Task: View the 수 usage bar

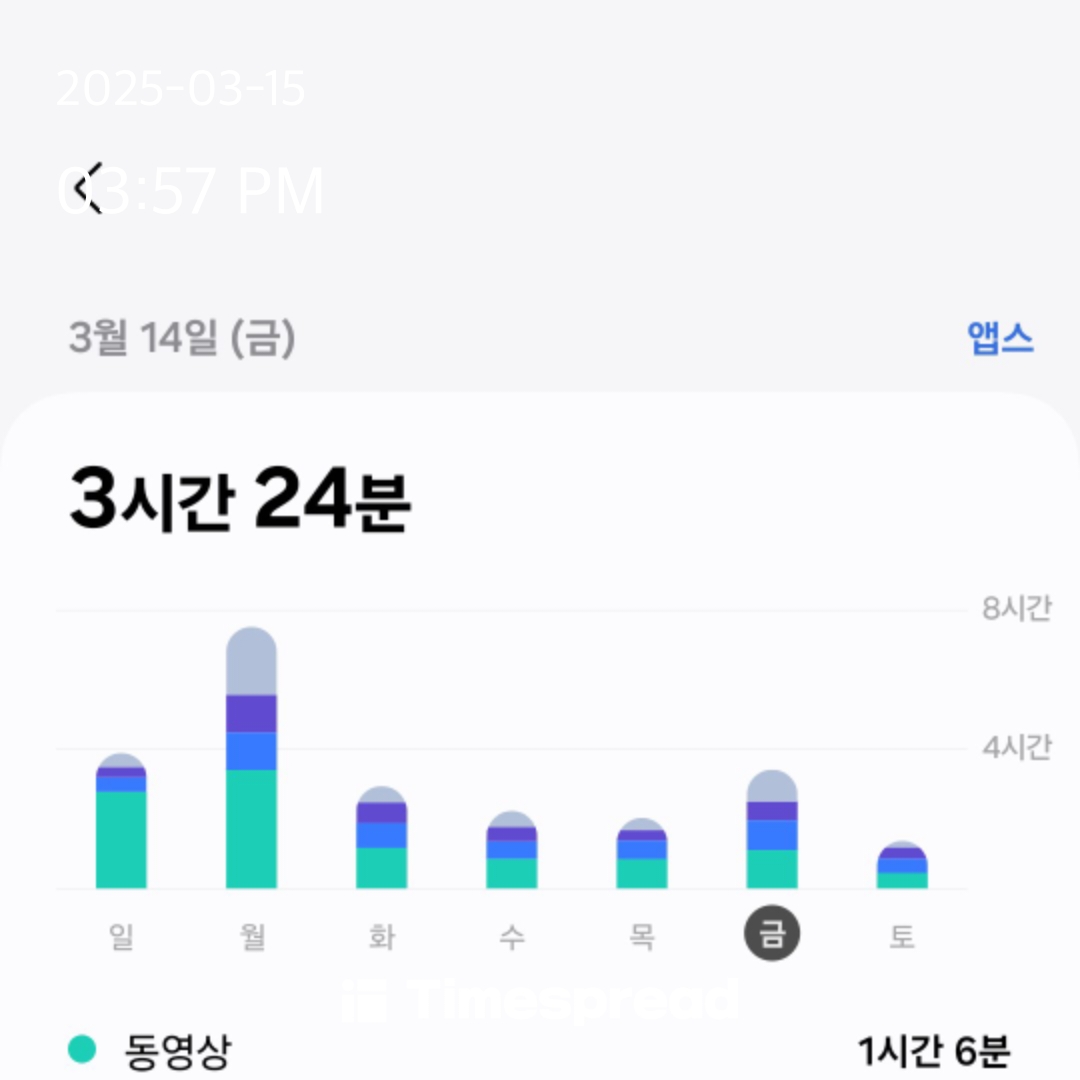Action: click(x=511, y=851)
